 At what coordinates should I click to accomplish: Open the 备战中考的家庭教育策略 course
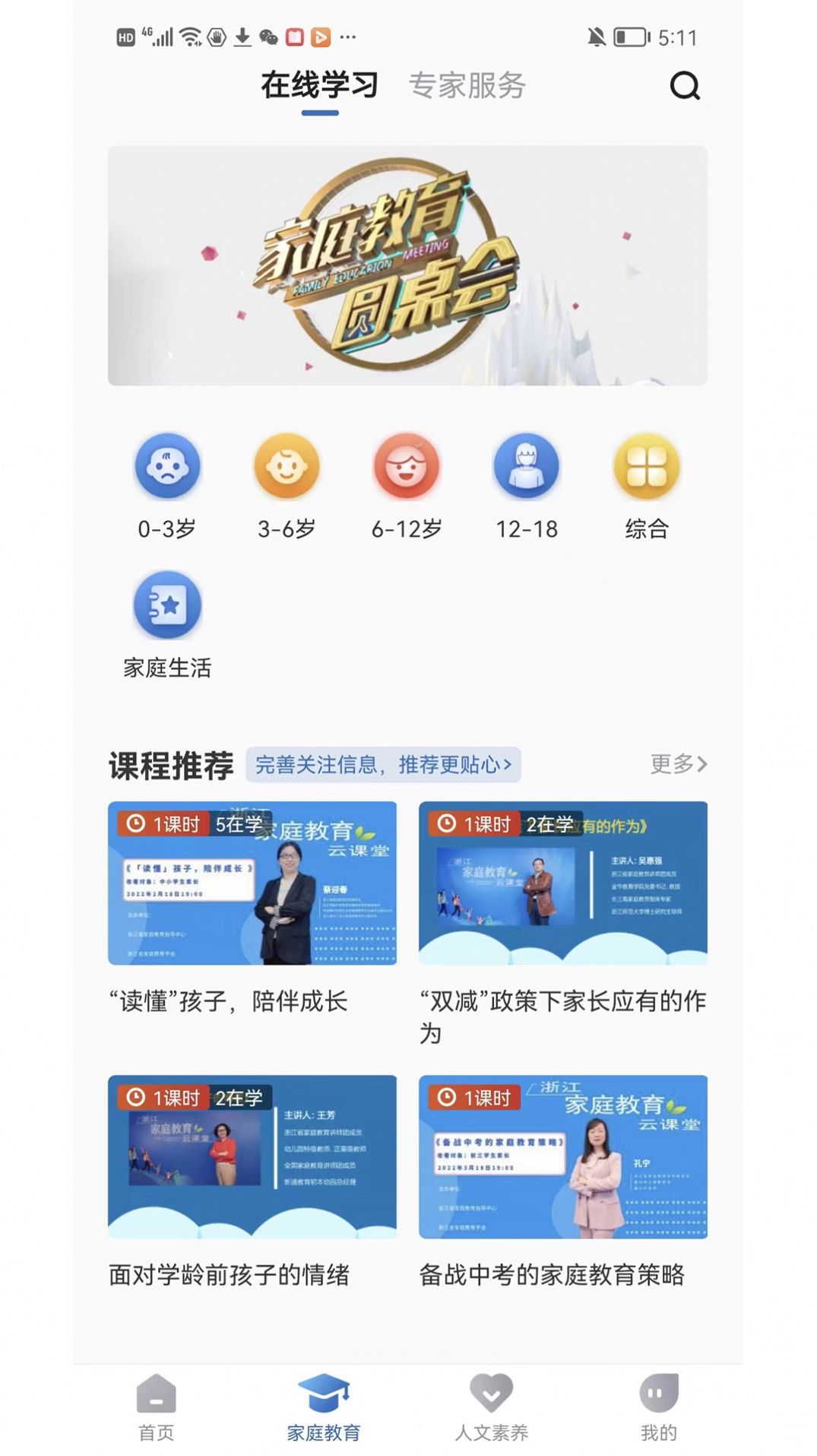pos(562,1156)
